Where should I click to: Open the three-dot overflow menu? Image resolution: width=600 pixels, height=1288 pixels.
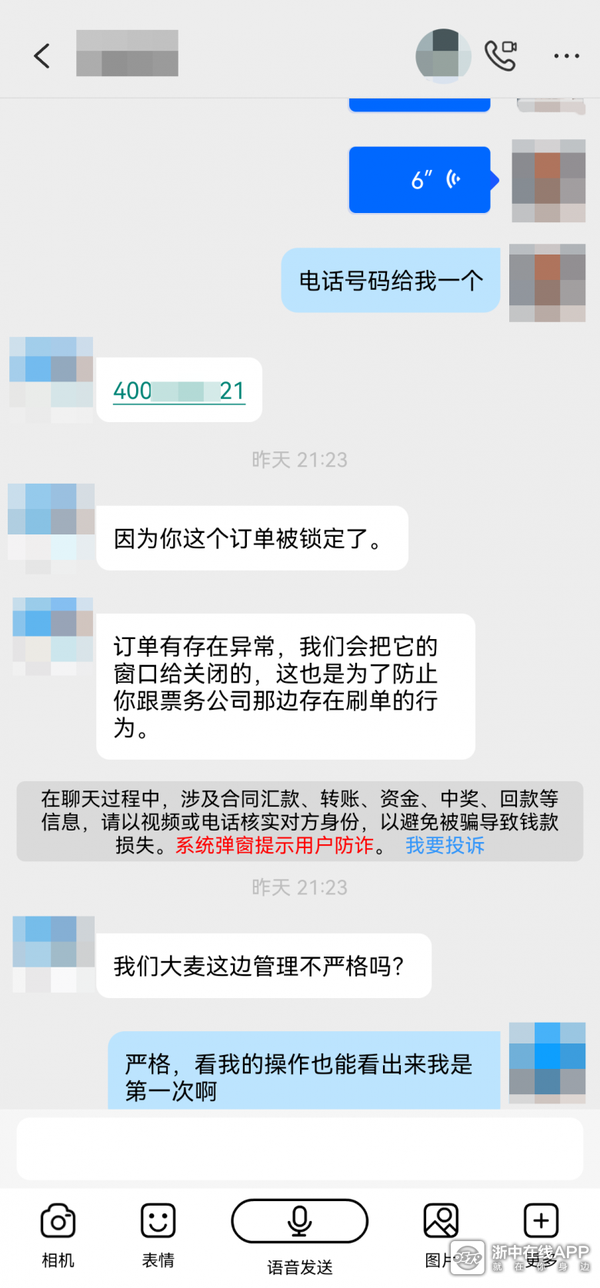click(566, 55)
